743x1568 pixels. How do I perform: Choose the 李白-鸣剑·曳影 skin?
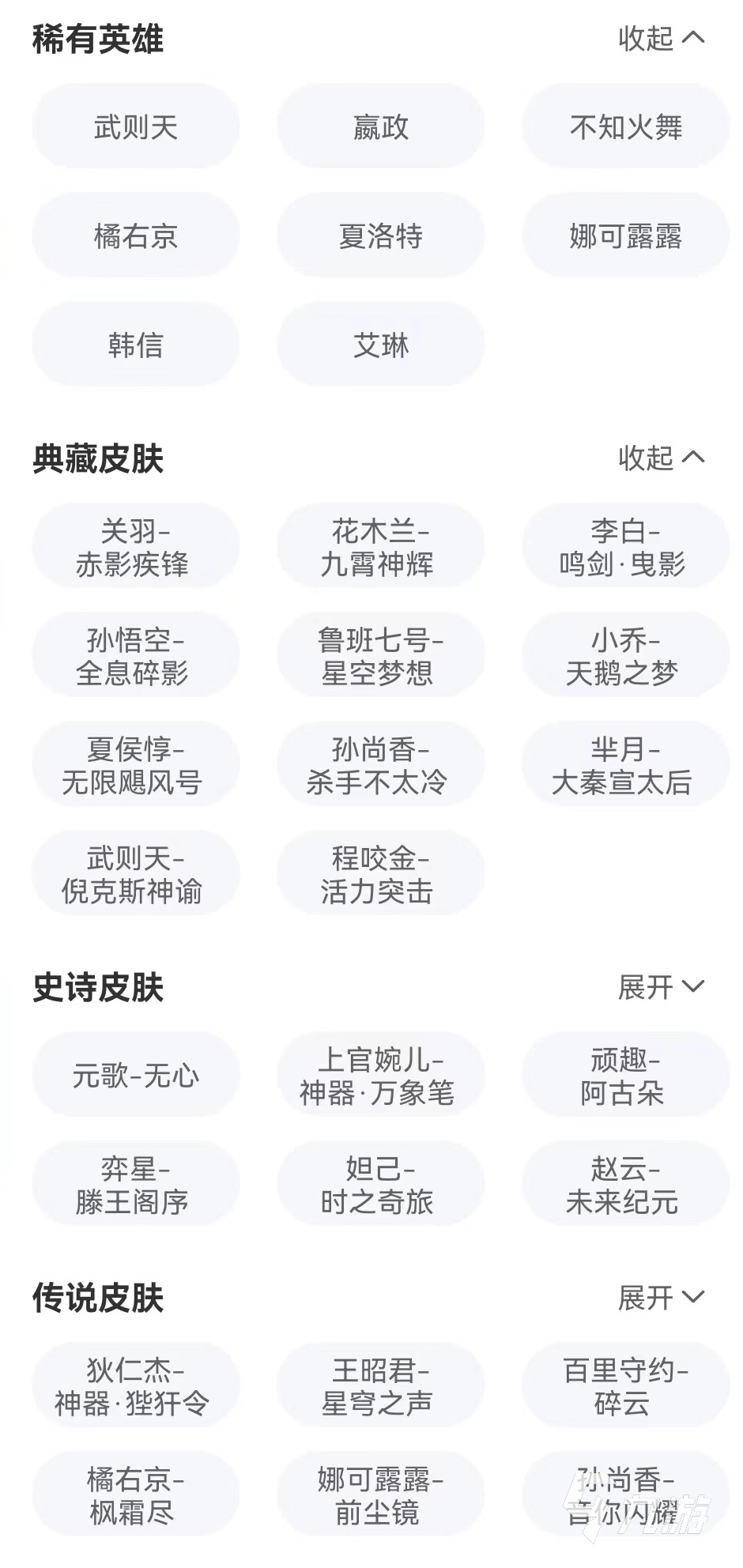(x=625, y=547)
